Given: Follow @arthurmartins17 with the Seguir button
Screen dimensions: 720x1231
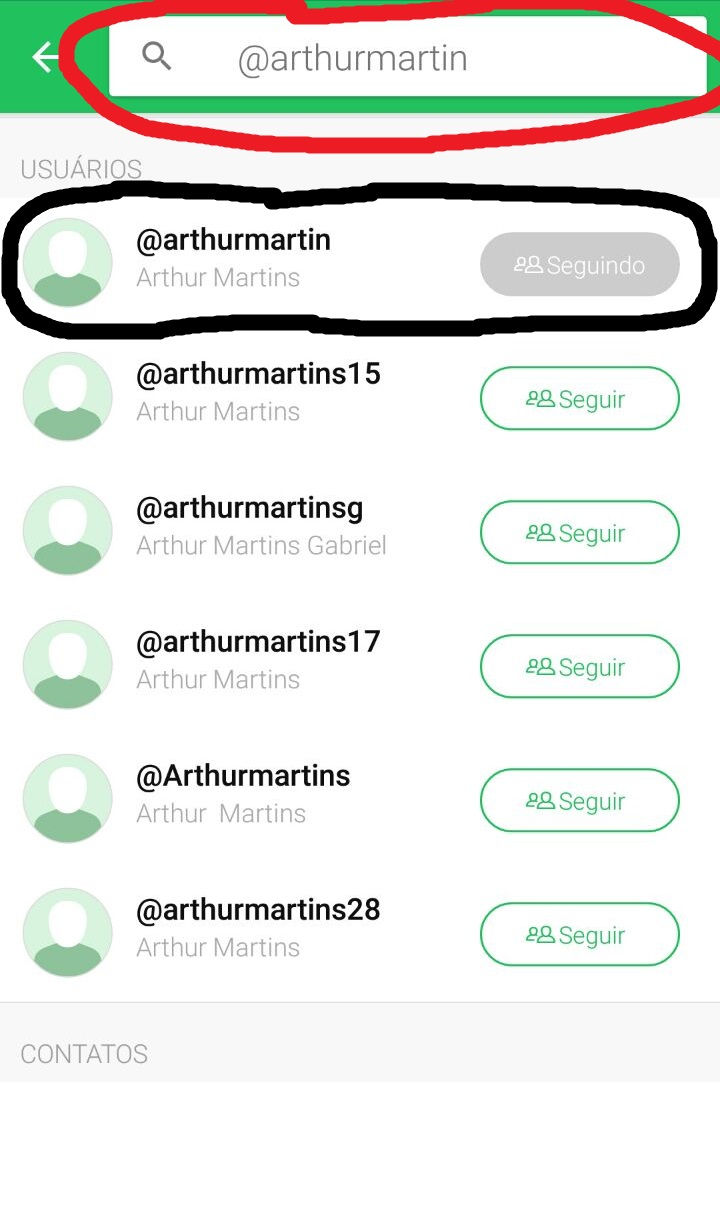Looking at the screenshot, I should click(580, 666).
